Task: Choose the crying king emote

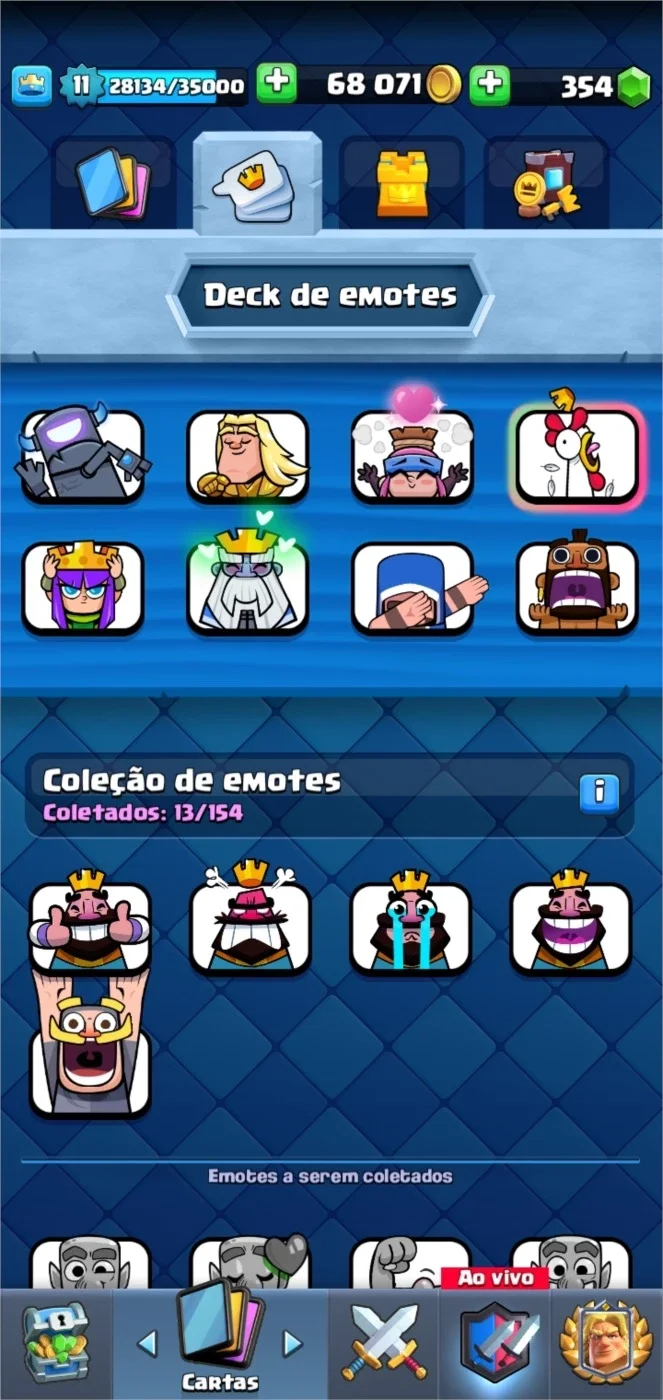Action: coord(410,923)
